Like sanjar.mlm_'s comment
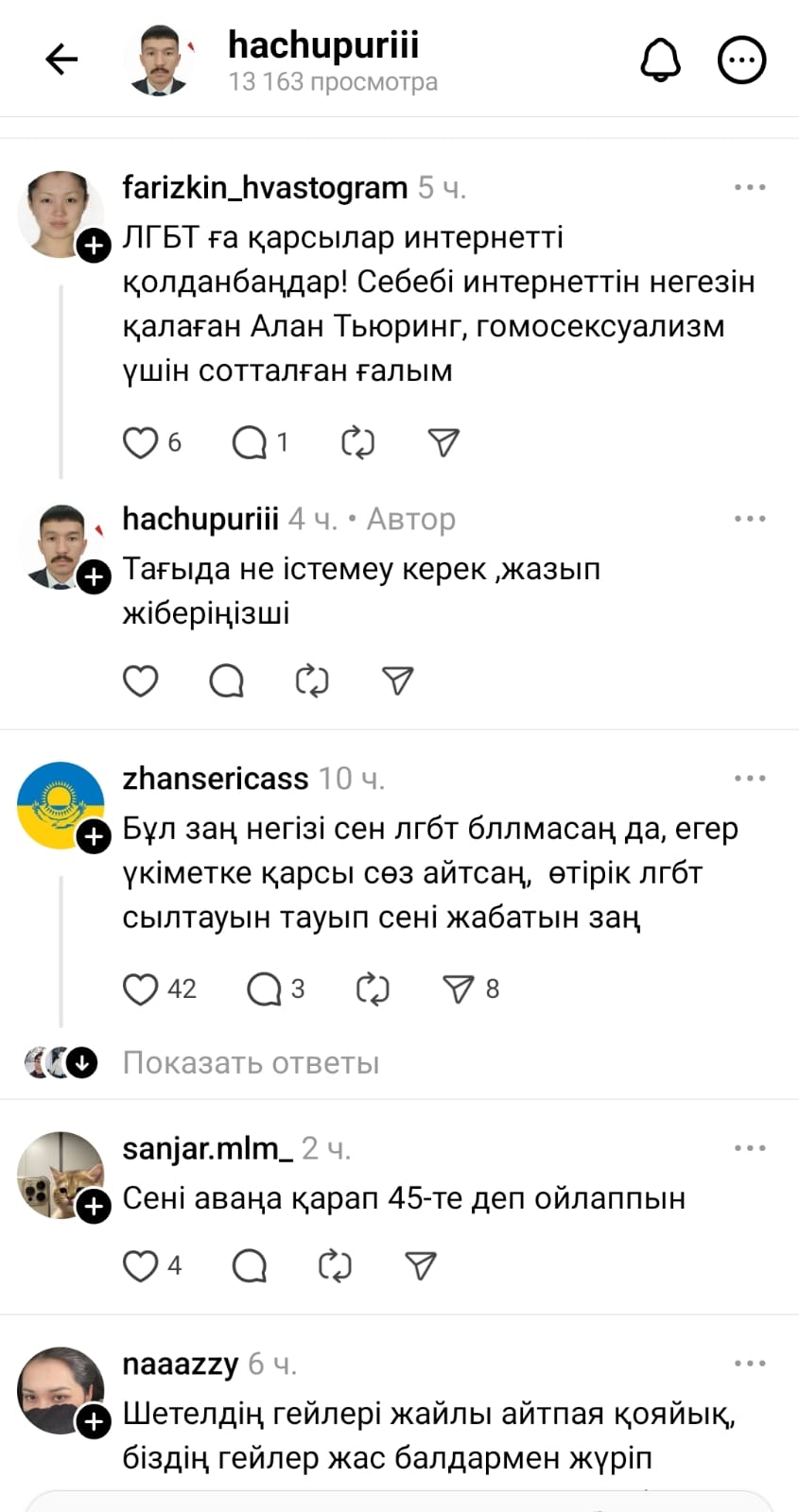 [141, 1265]
